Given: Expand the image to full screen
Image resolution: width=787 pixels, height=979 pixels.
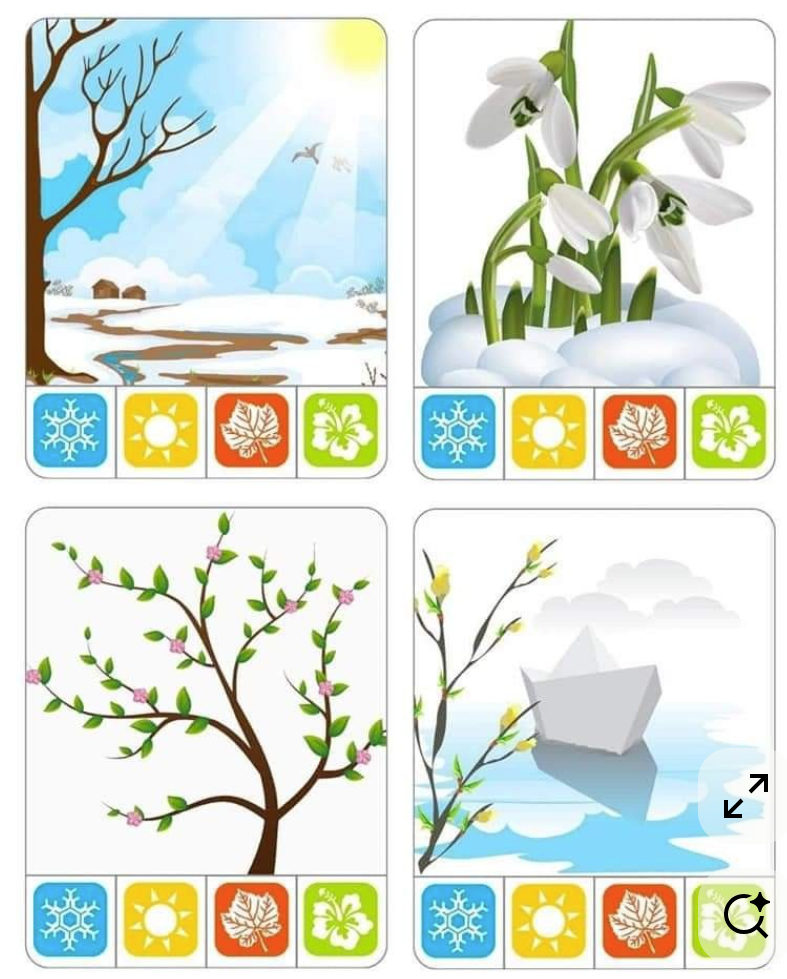Looking at the screenshot, I should [x=746, y=796].
